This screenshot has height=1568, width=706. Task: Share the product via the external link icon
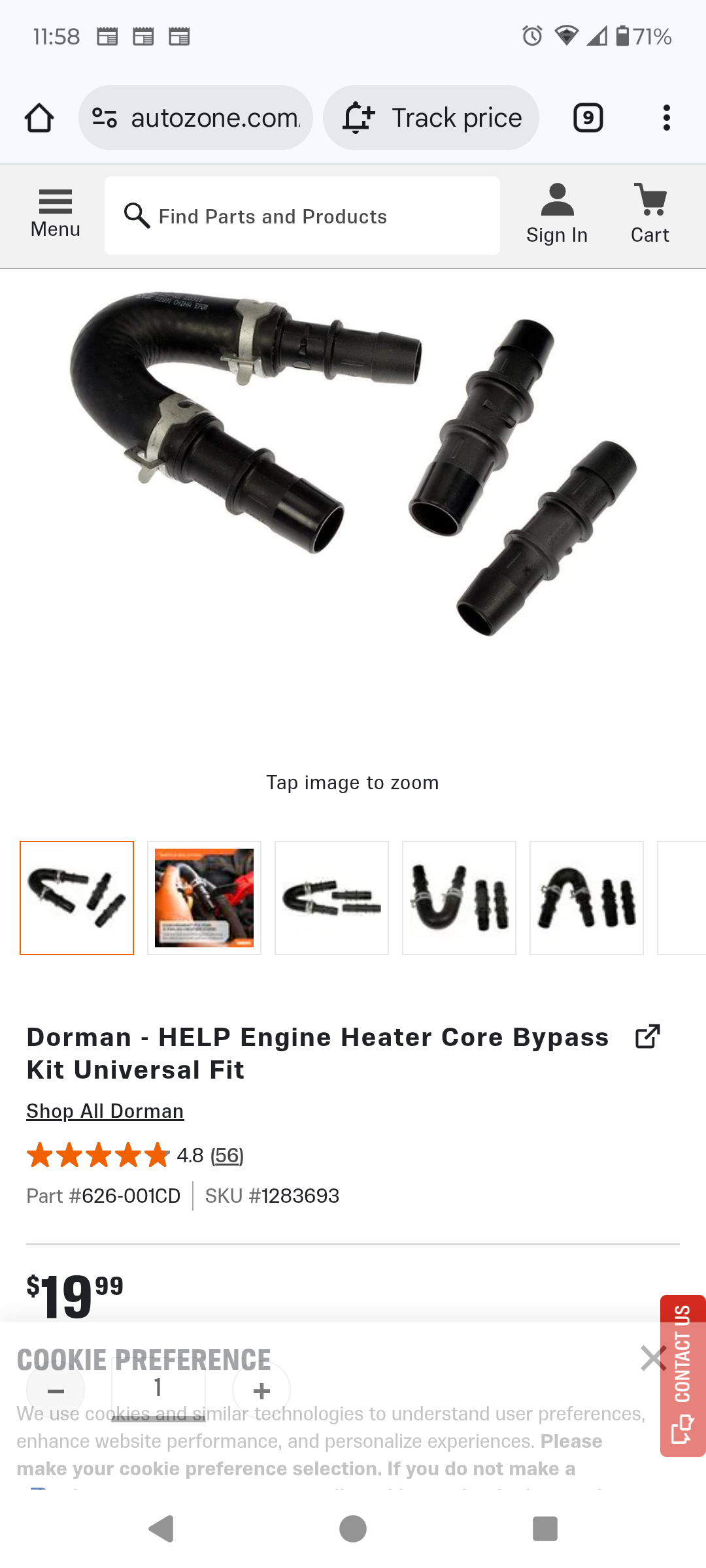[648, 1037]
